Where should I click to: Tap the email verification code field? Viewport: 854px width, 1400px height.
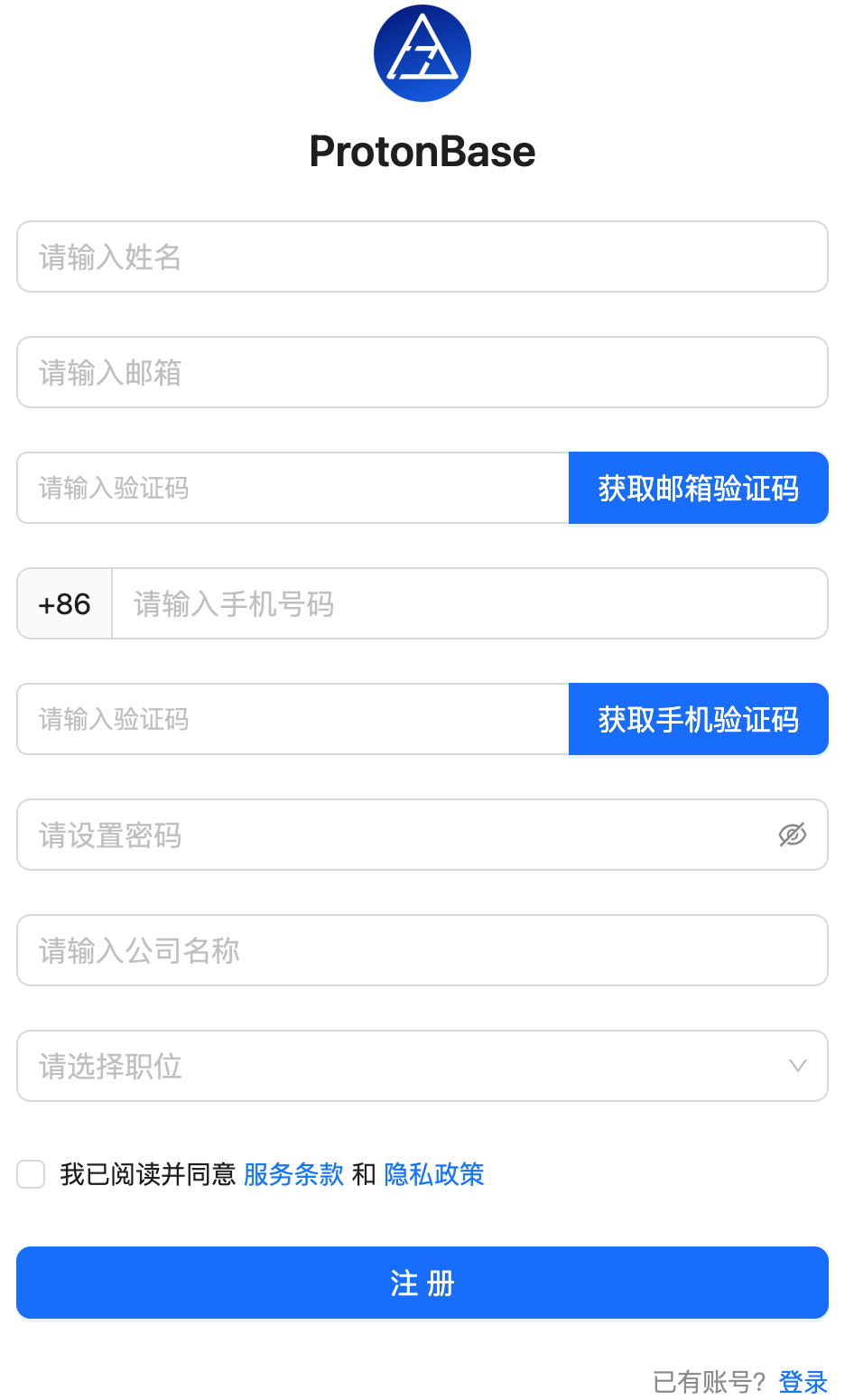pos(293,488)
